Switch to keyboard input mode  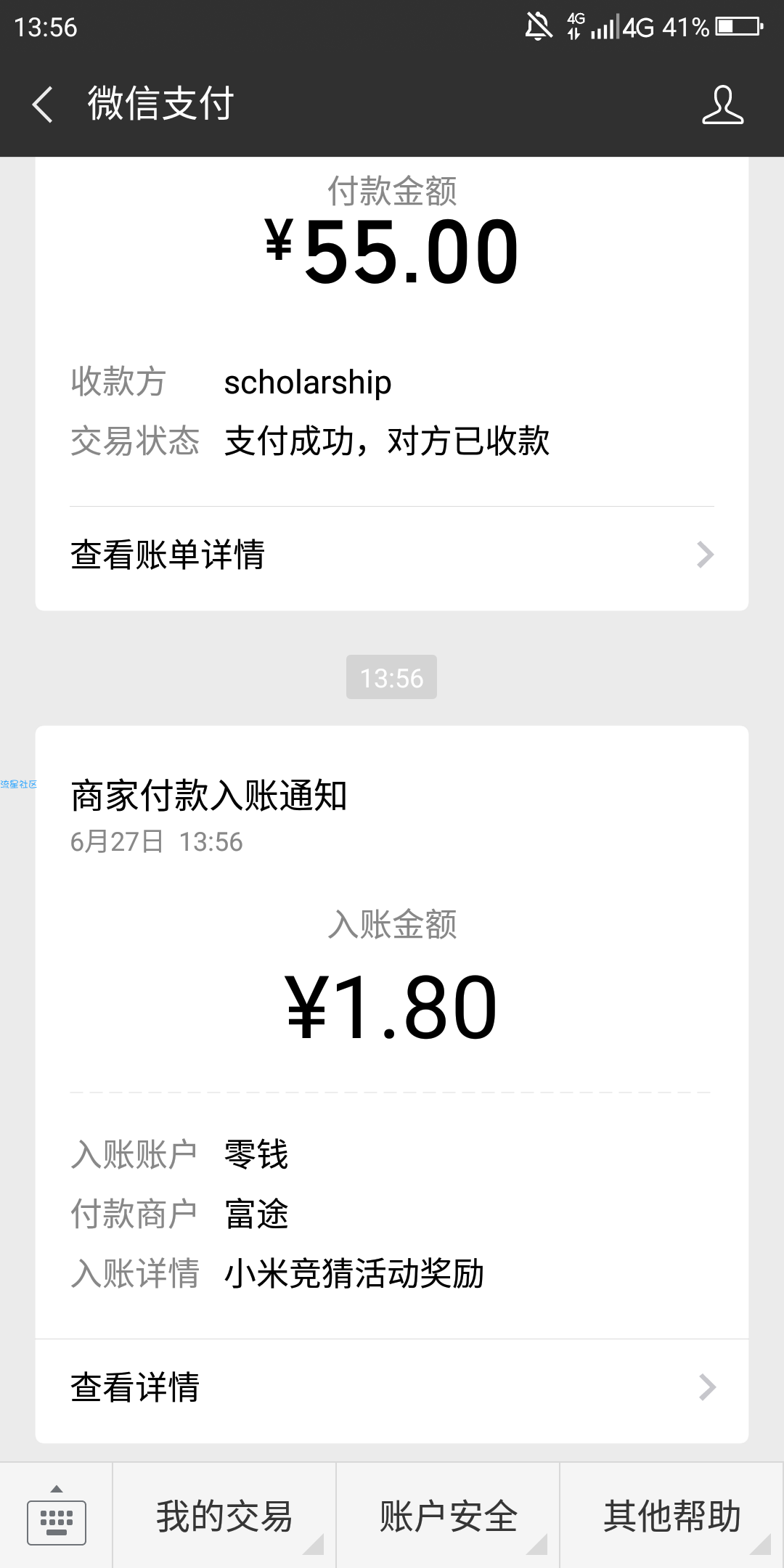point(57,1516)
